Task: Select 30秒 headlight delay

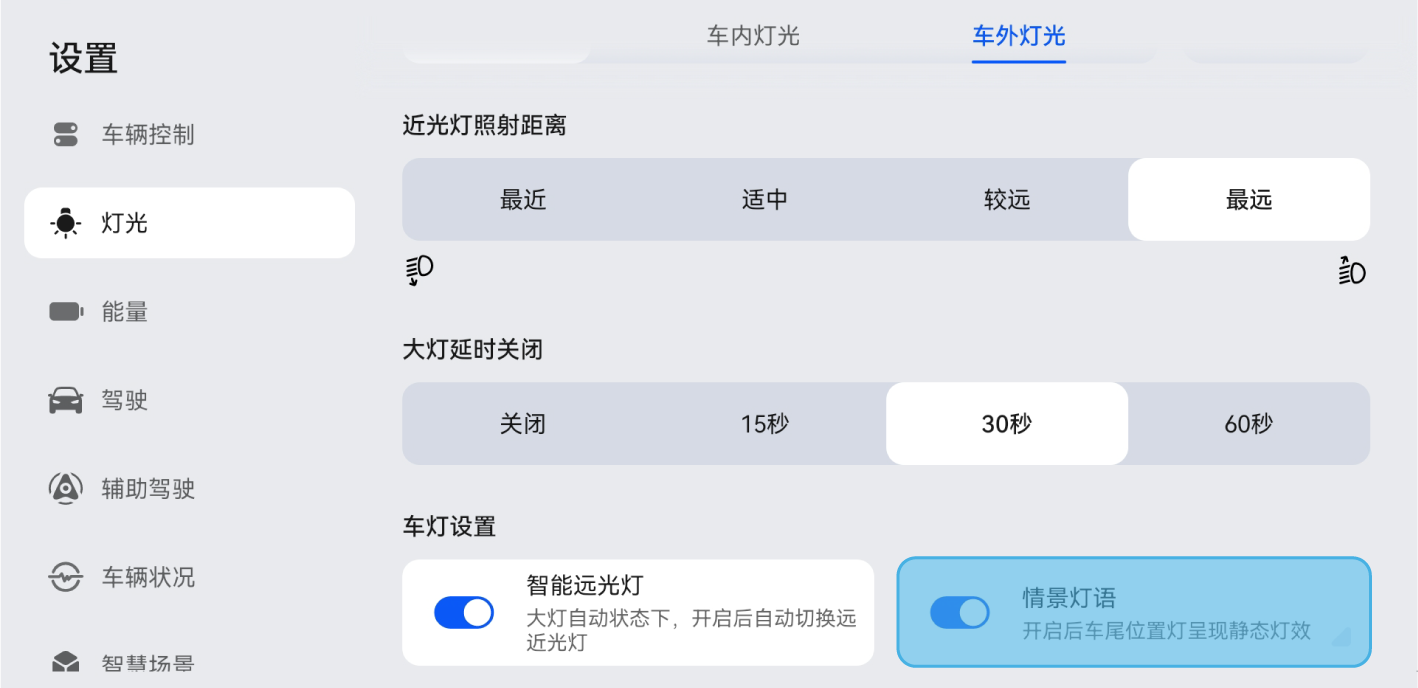Action: (x=1007, y=424)
